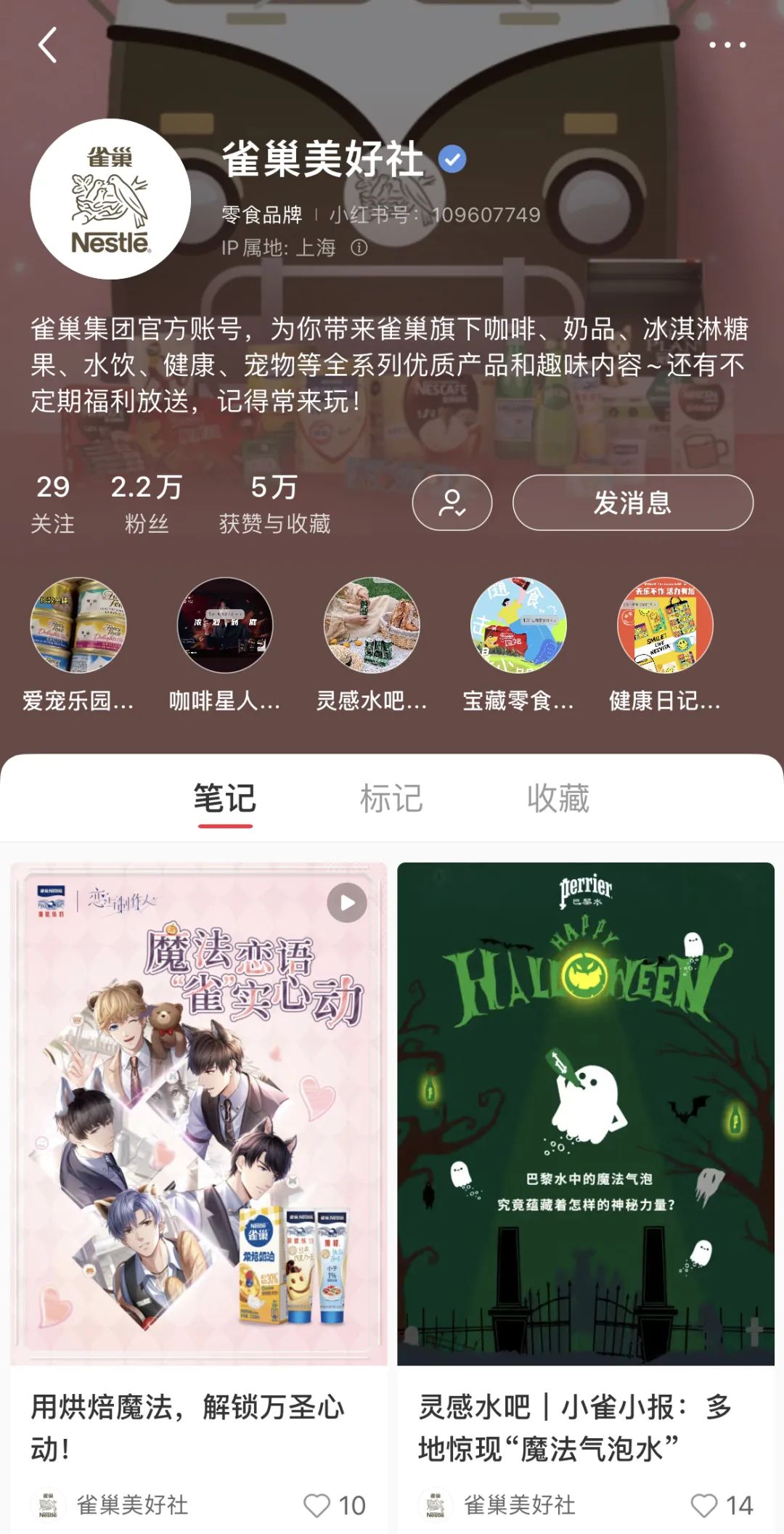Open the 健康日记 collection
This screenshot has width=784, height=1534.
tap(665, 625)
